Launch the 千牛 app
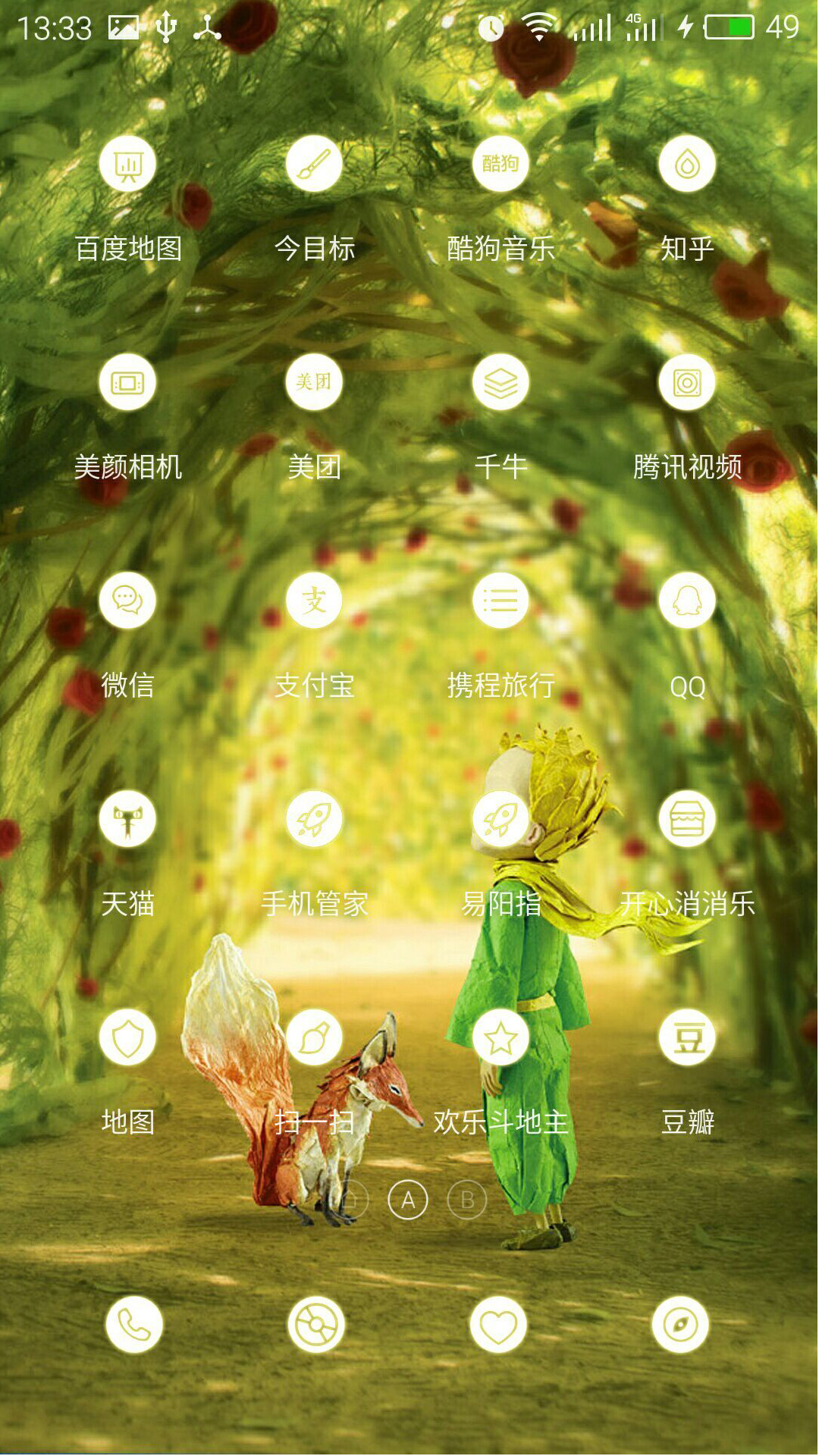The width and height of the screenshot is (819, 1456). coord(500,382)
